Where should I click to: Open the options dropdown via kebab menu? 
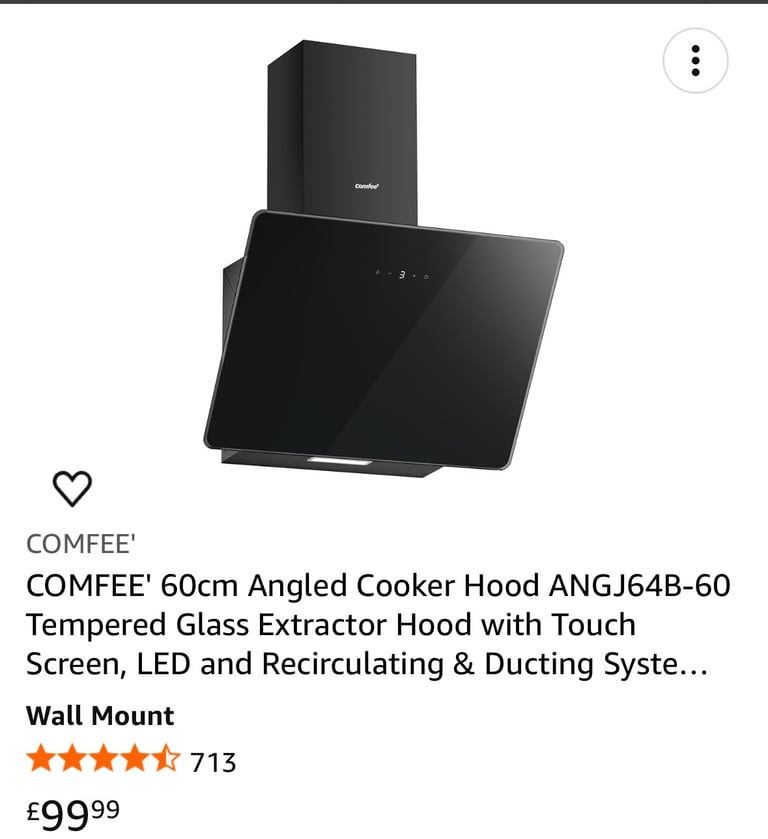pos(695,60)
